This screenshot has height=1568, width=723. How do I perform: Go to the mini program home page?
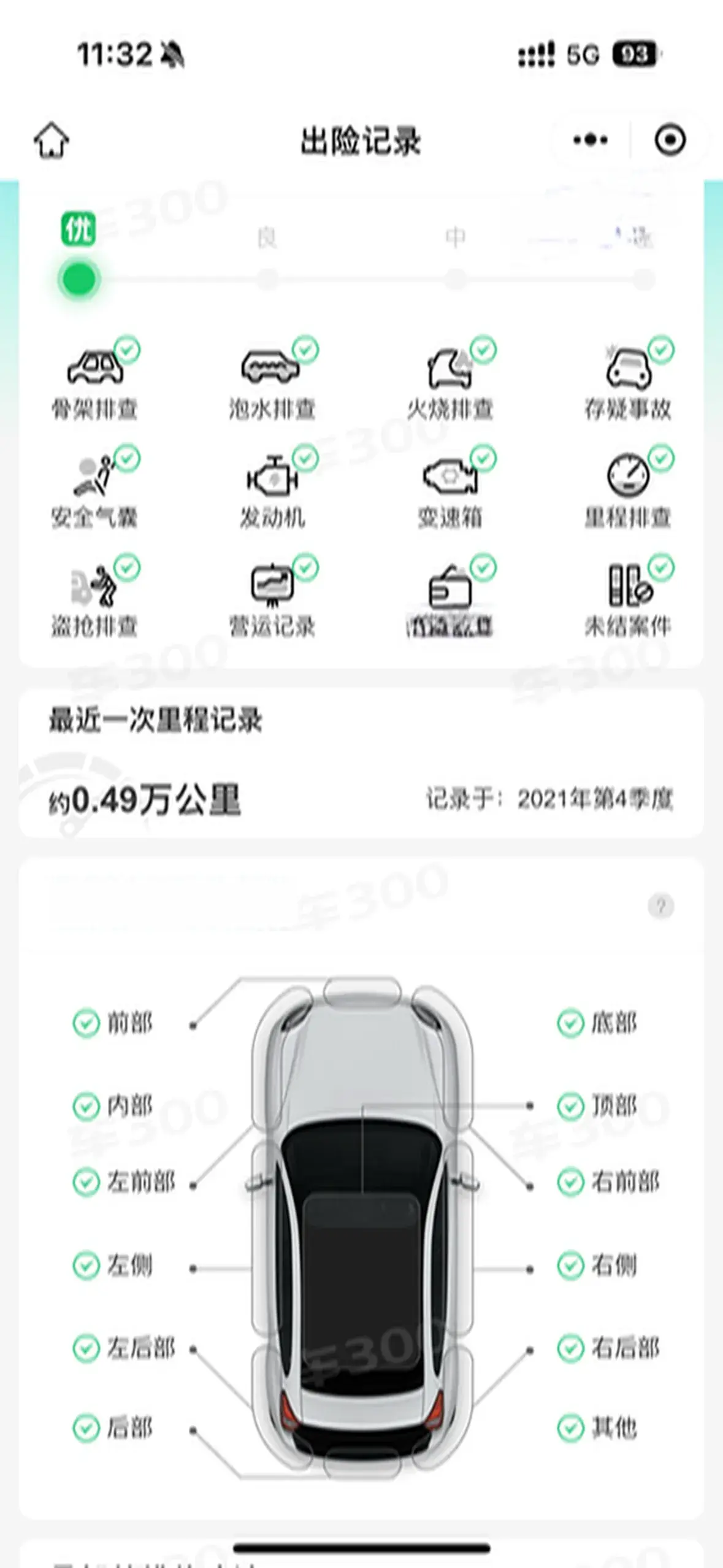(x=52, y=140)
